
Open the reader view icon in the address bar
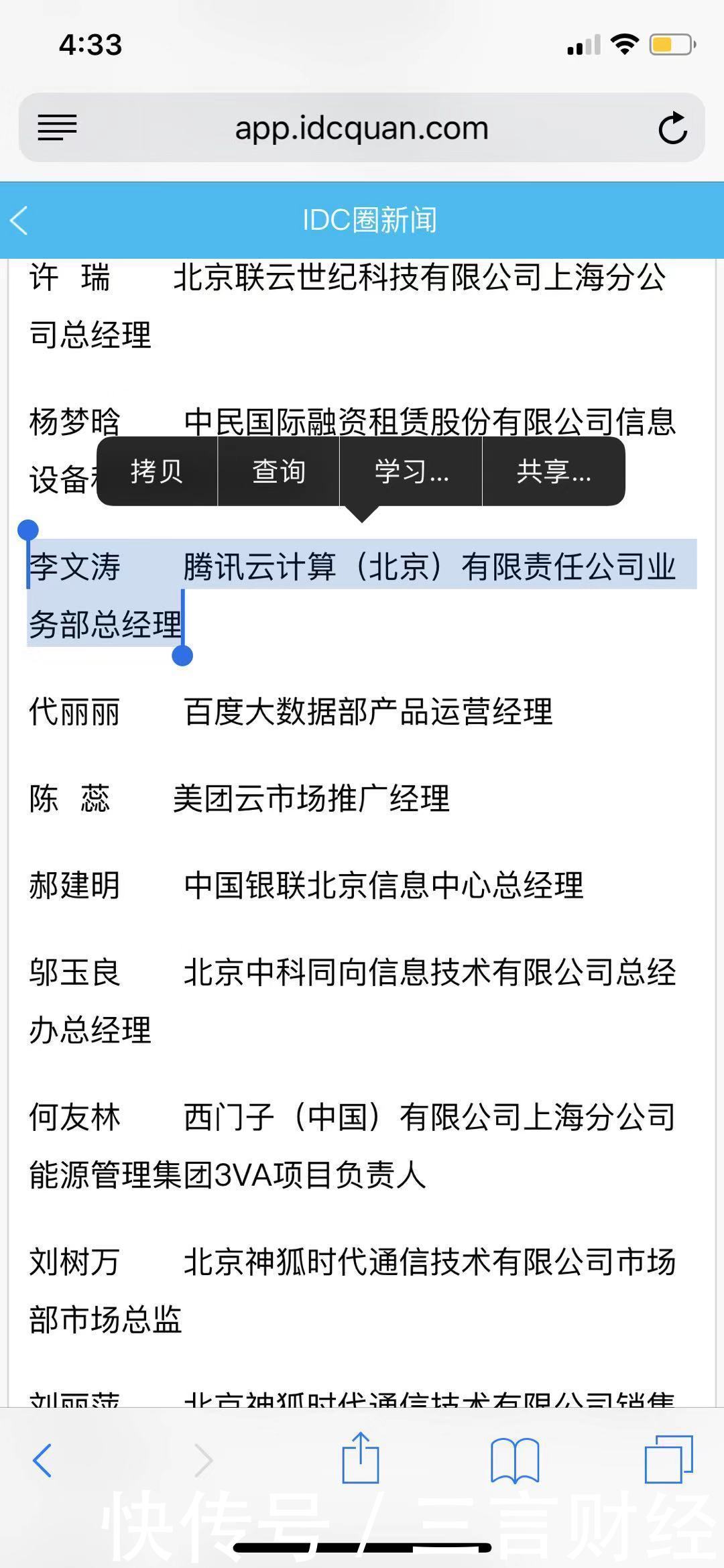click(x=57, y=127)
